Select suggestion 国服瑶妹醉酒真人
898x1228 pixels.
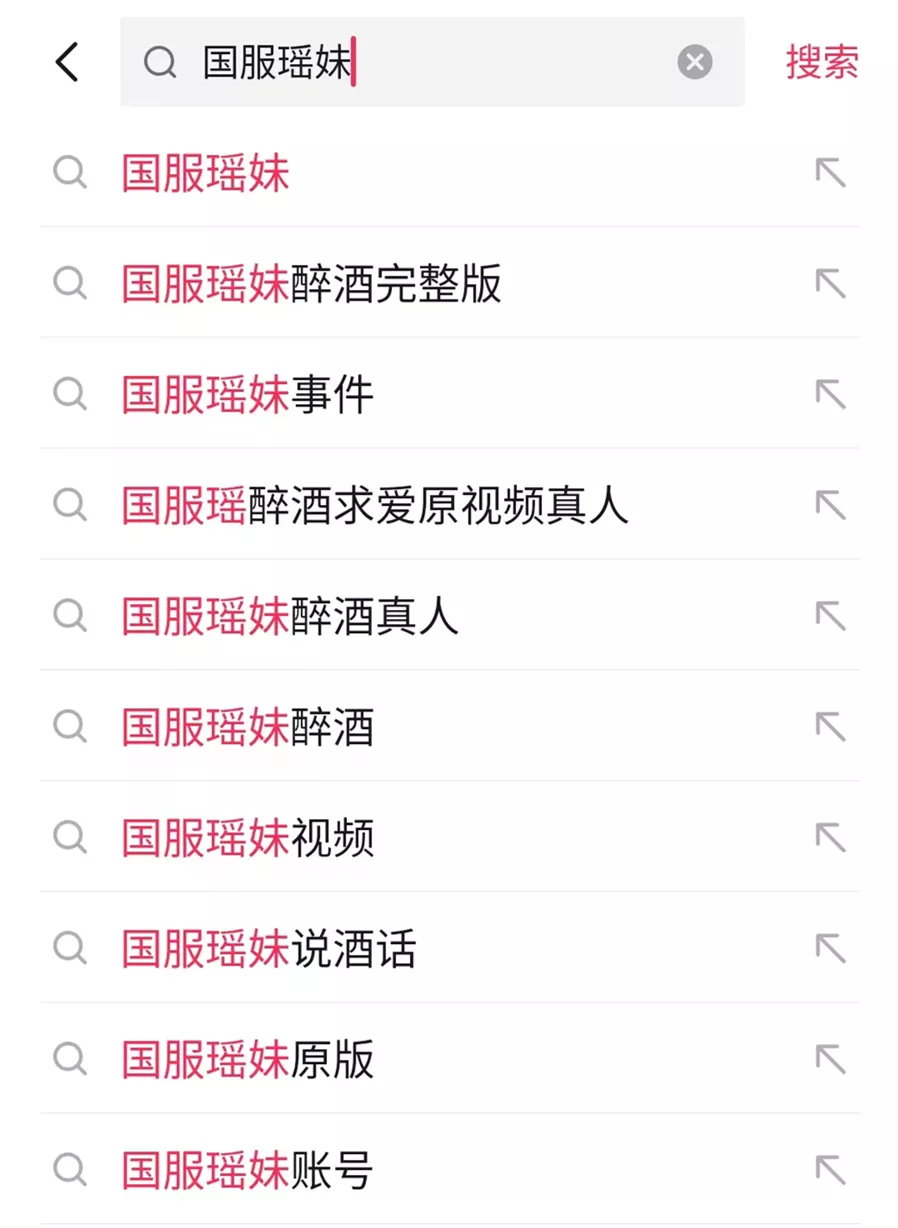click(290, 618)
